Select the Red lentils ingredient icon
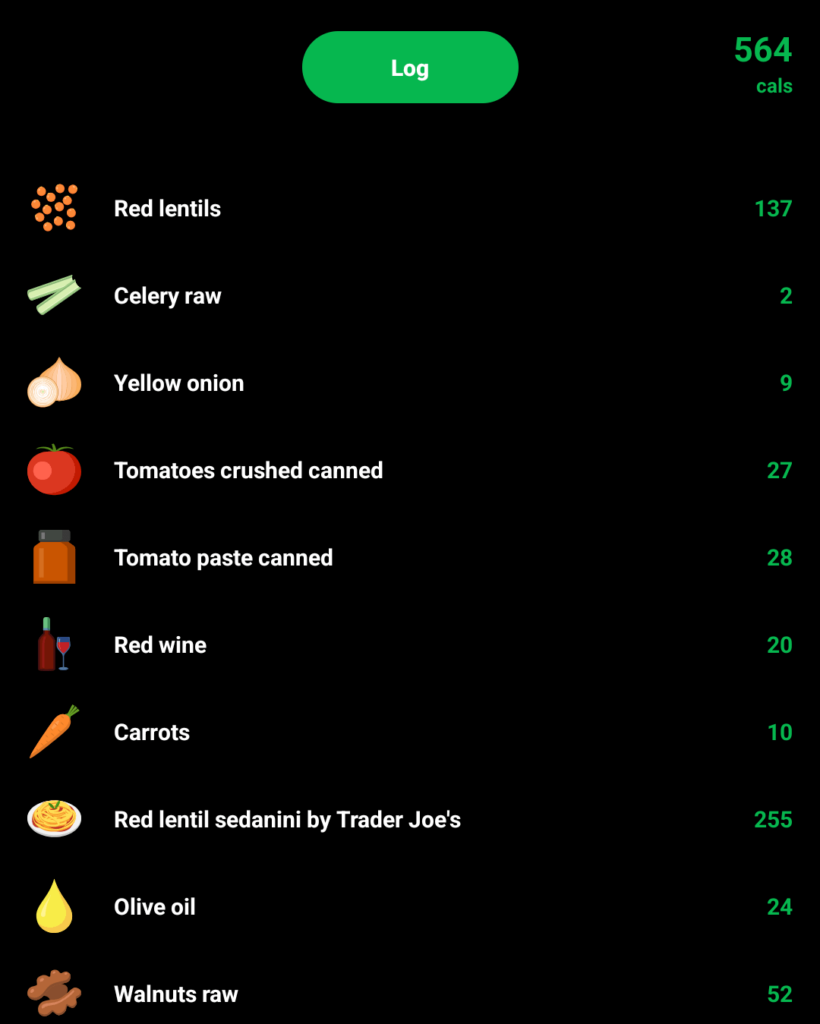Screen dimensions: 820x1024 pyautogui.click(x=54, y=208)
